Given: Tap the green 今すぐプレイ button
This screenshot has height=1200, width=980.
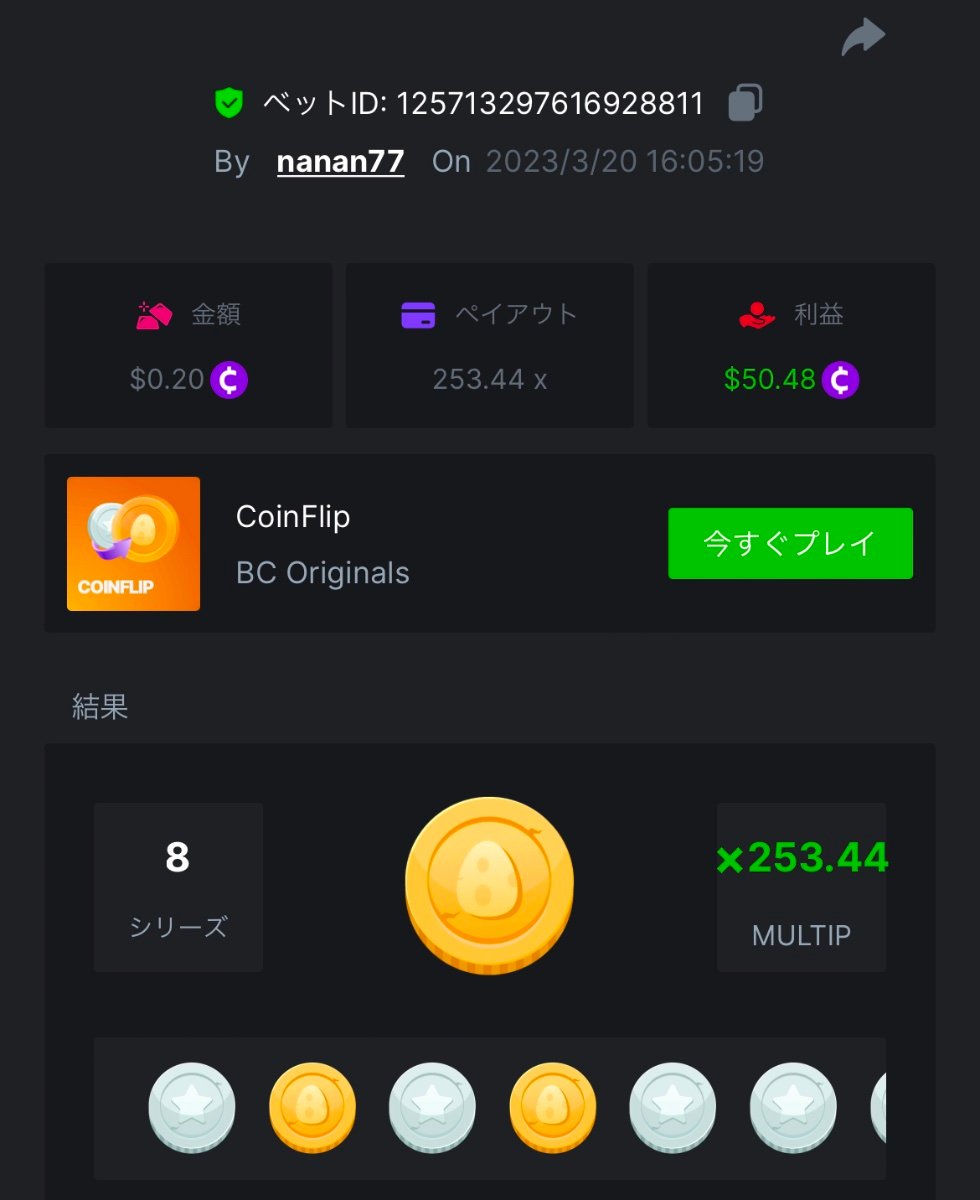Looking at the screenshot, I should (790, 543).
